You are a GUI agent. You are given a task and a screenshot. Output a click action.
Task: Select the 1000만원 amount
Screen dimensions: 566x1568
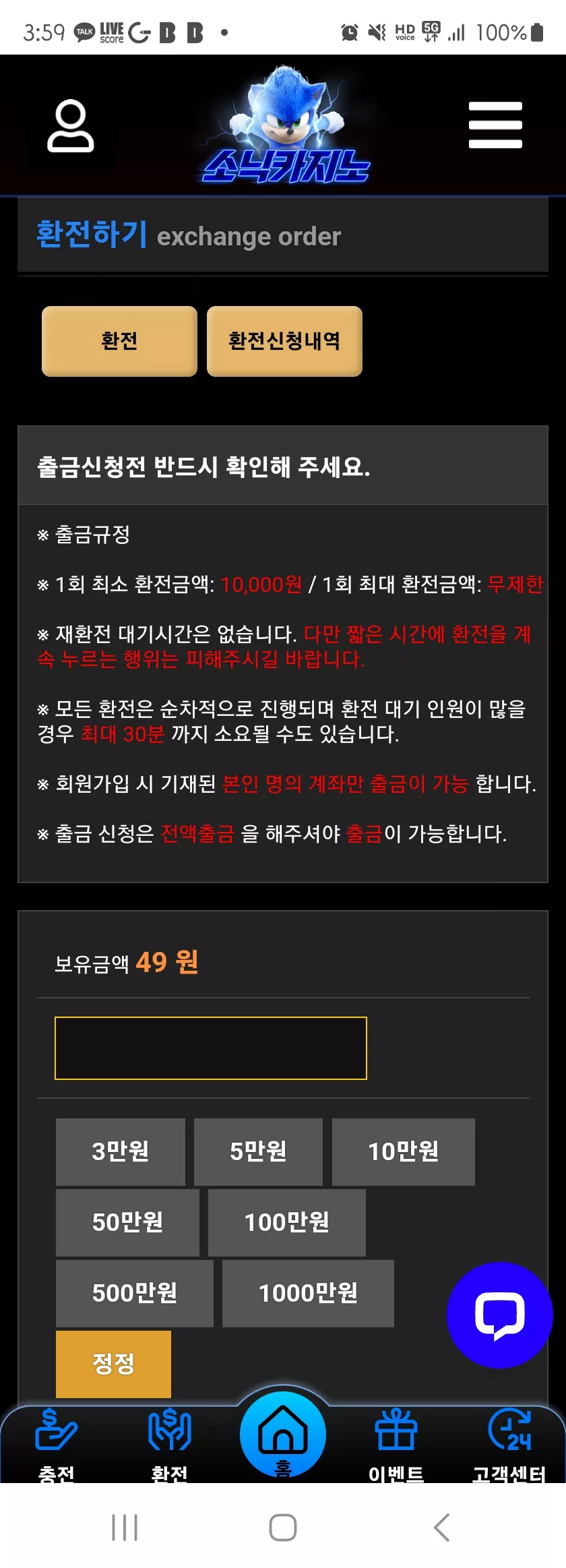(x=308, y=1294)
